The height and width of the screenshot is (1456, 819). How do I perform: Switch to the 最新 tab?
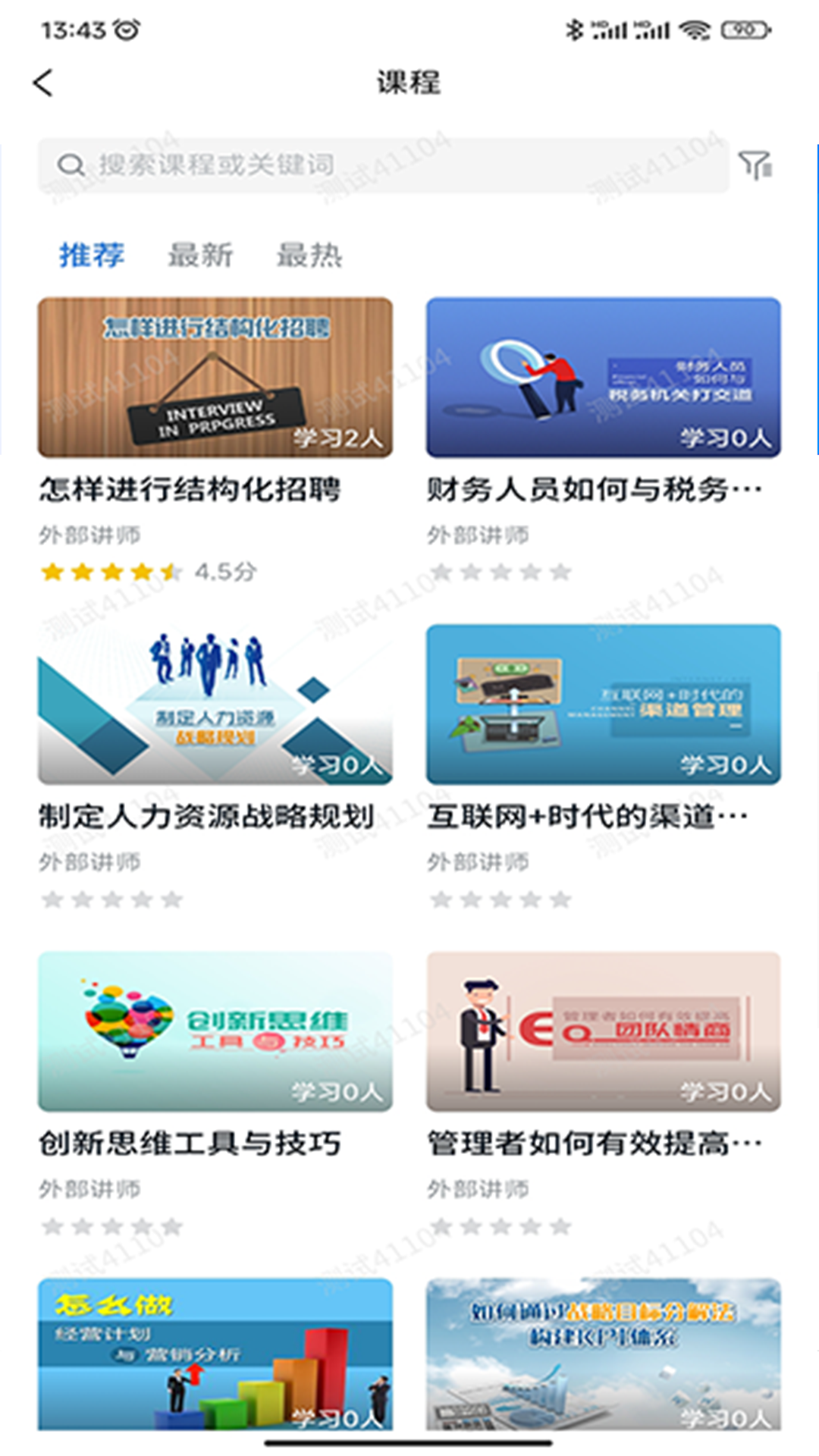tap(200, 255)
